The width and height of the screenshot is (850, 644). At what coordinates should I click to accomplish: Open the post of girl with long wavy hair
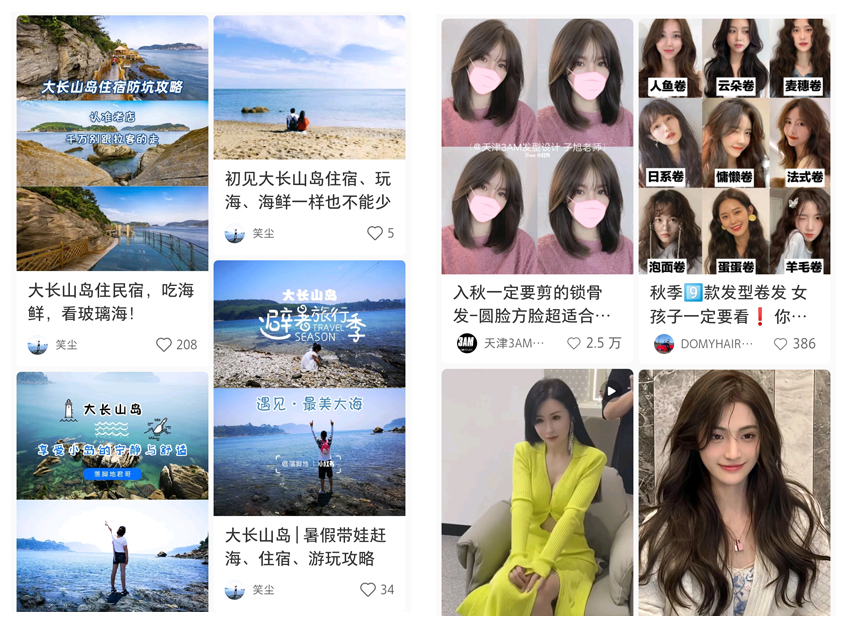click(734, 492)
